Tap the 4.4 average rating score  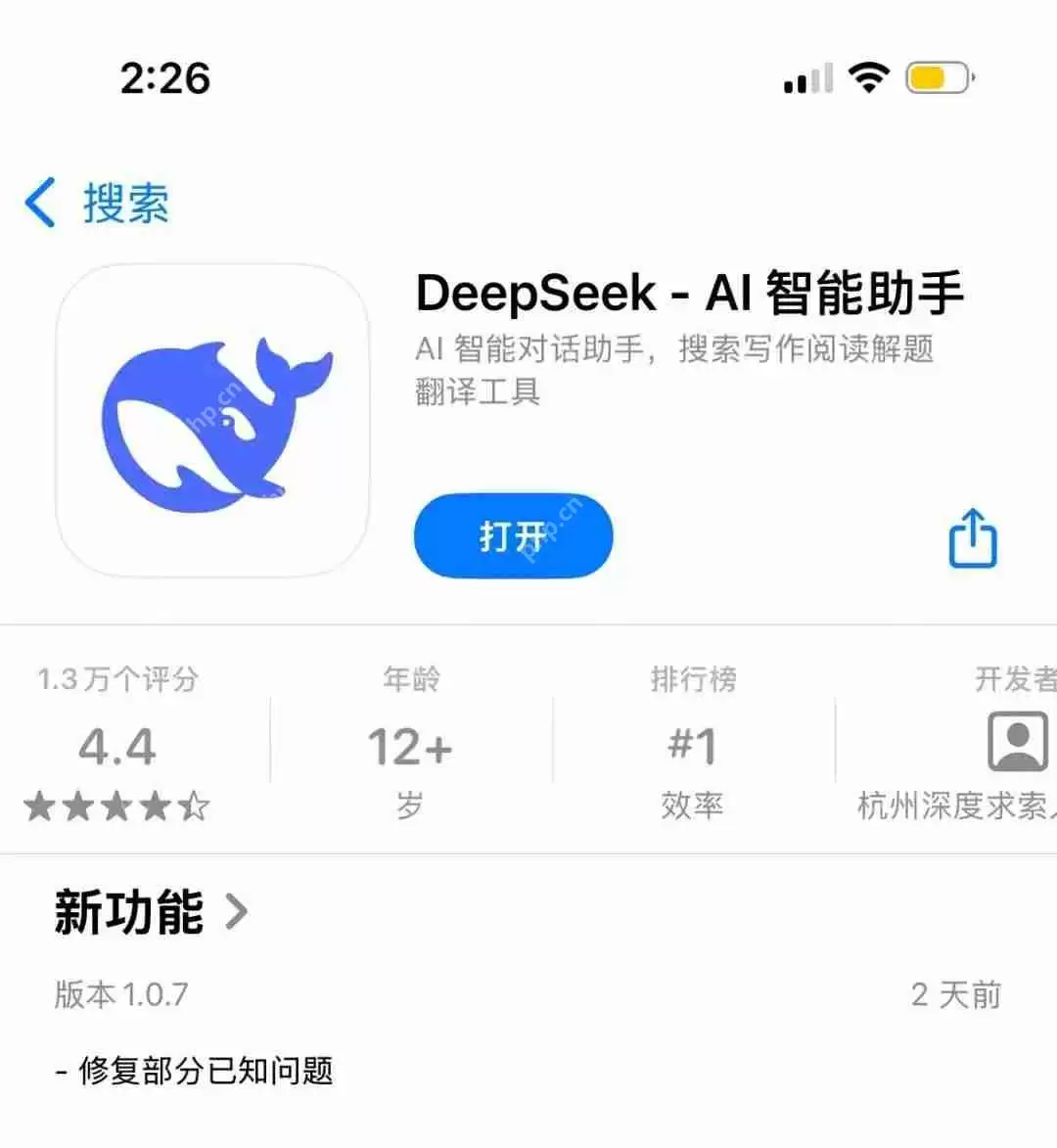117,744
